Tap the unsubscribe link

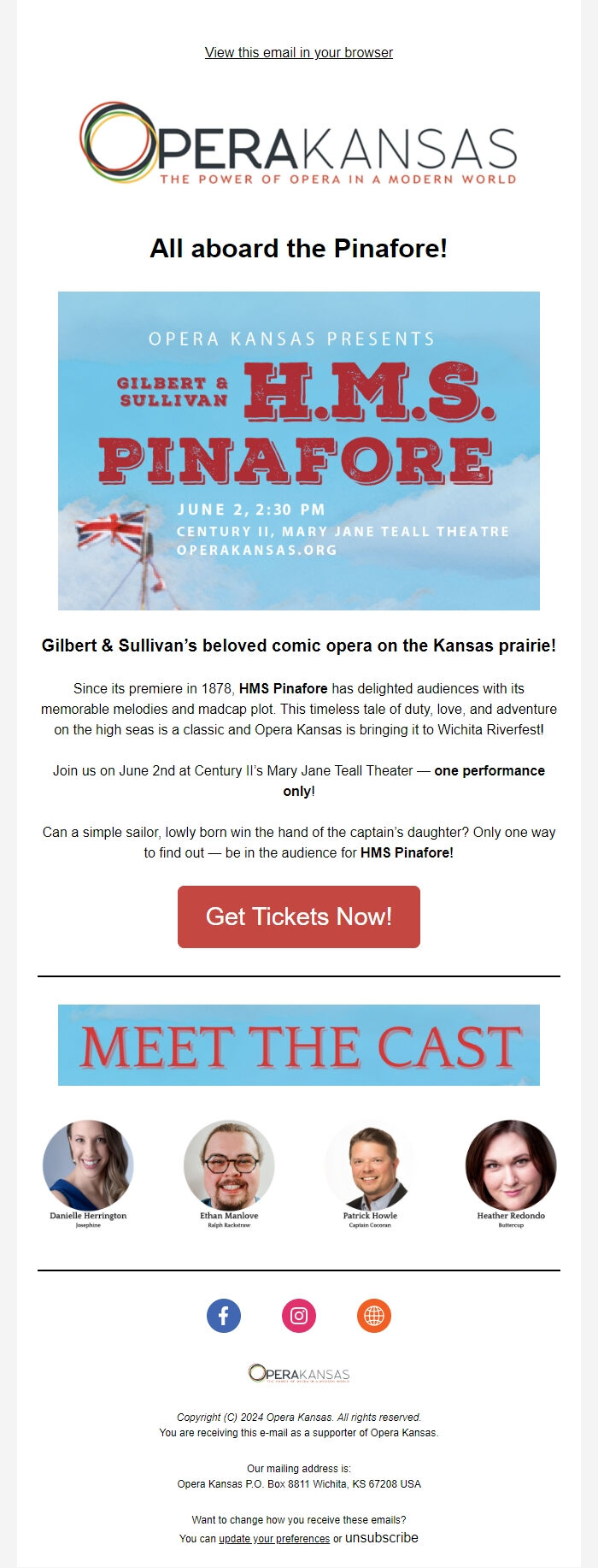381,1537
